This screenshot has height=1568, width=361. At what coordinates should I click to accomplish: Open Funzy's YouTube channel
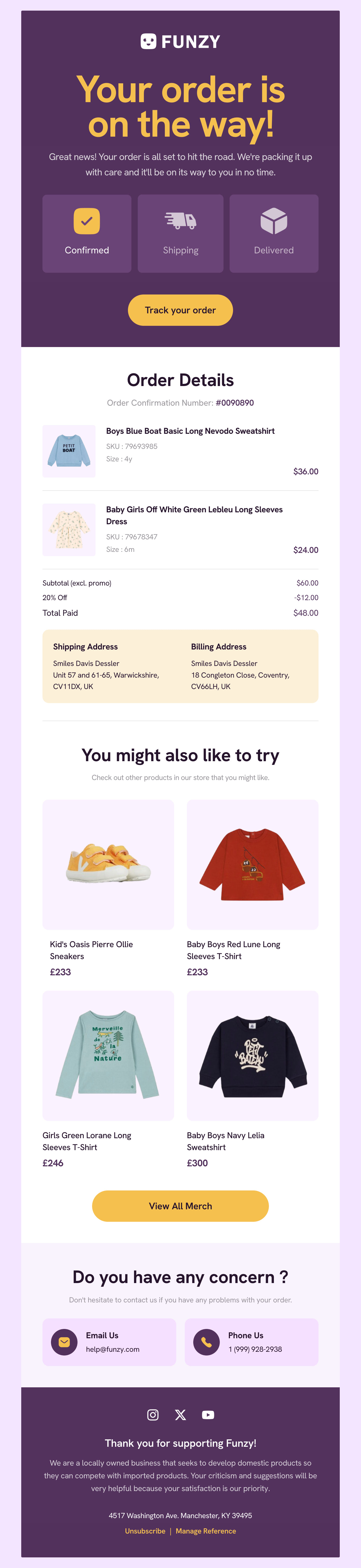208,1415
